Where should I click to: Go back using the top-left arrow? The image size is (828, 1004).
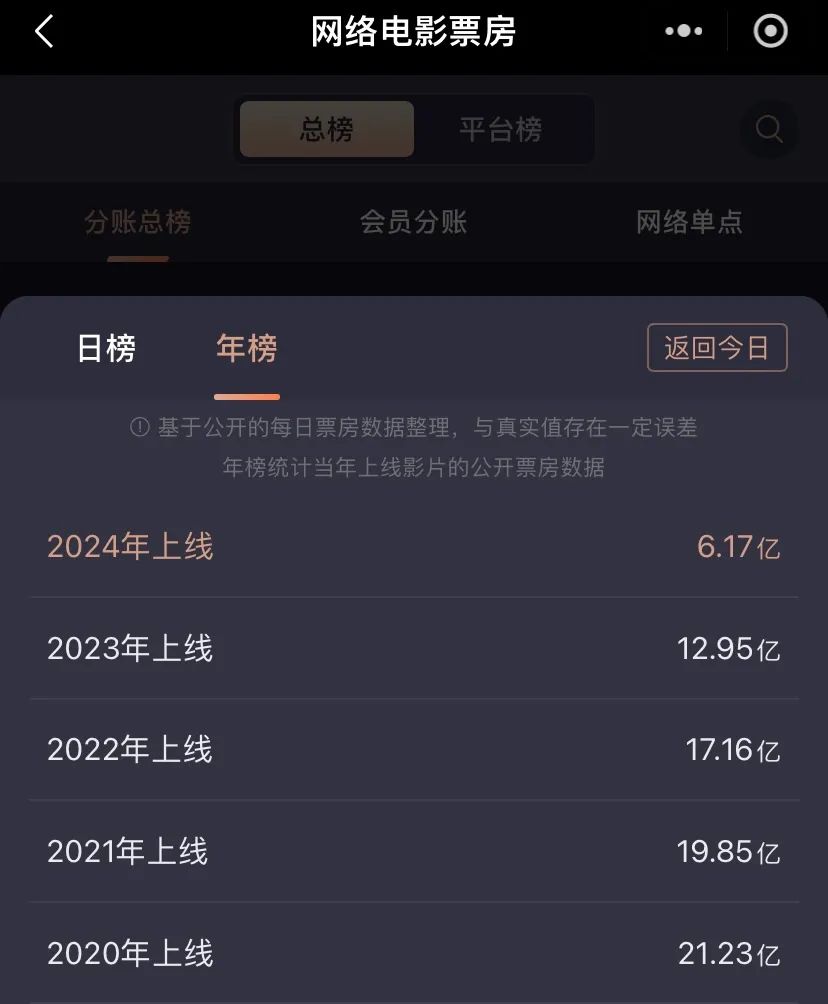click(x=43, y=32)
